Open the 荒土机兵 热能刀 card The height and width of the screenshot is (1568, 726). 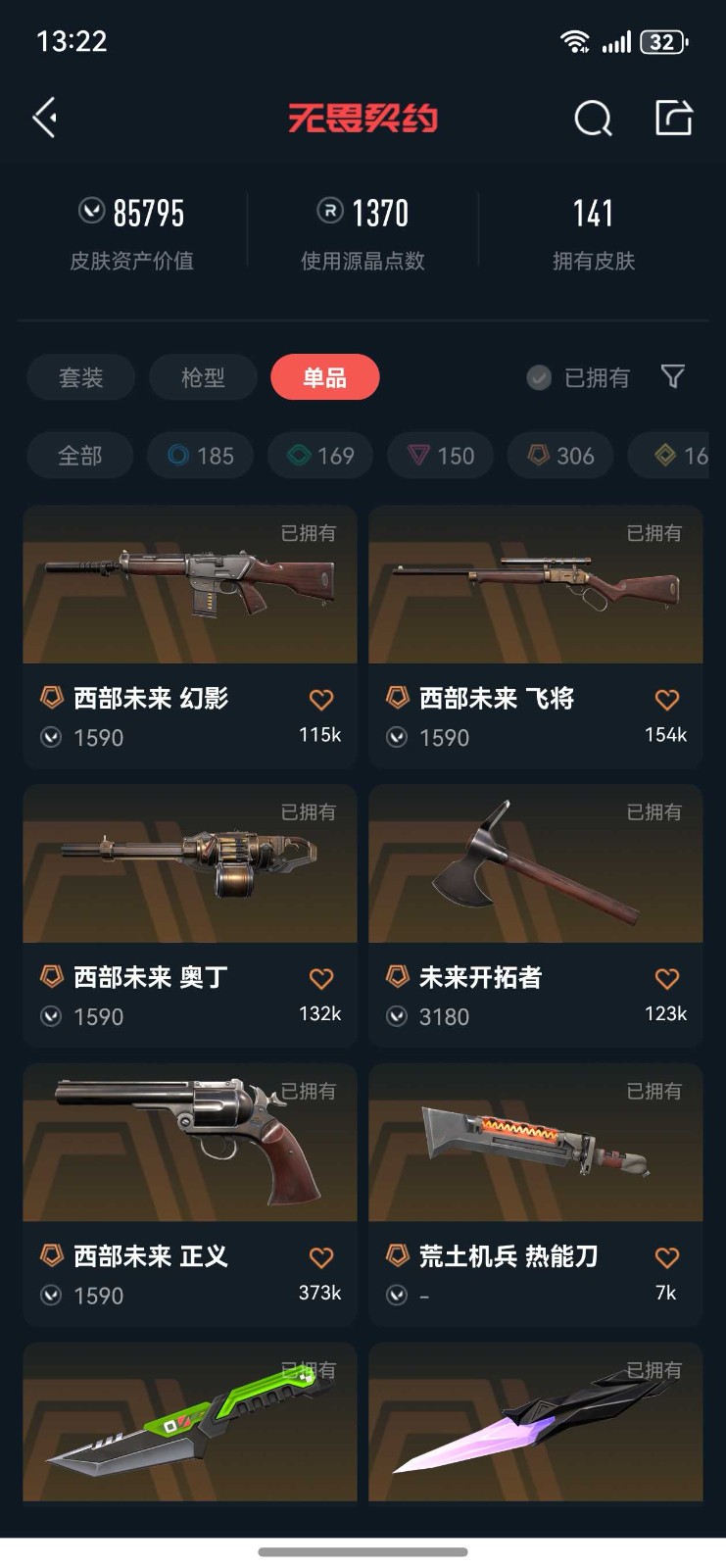click(x=536, y=1196)
